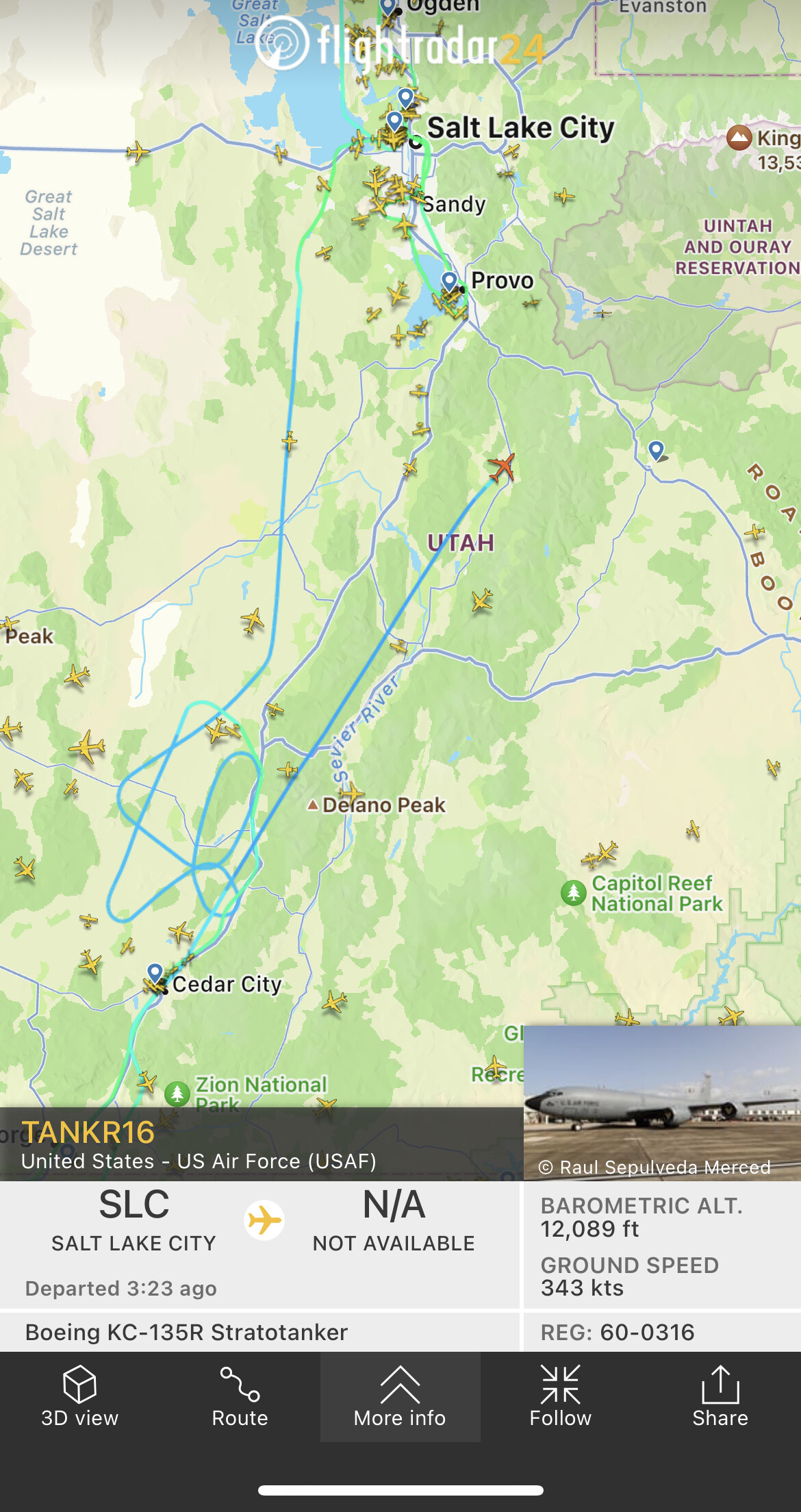Follow the TANKR16 flight

point(560,1397)
